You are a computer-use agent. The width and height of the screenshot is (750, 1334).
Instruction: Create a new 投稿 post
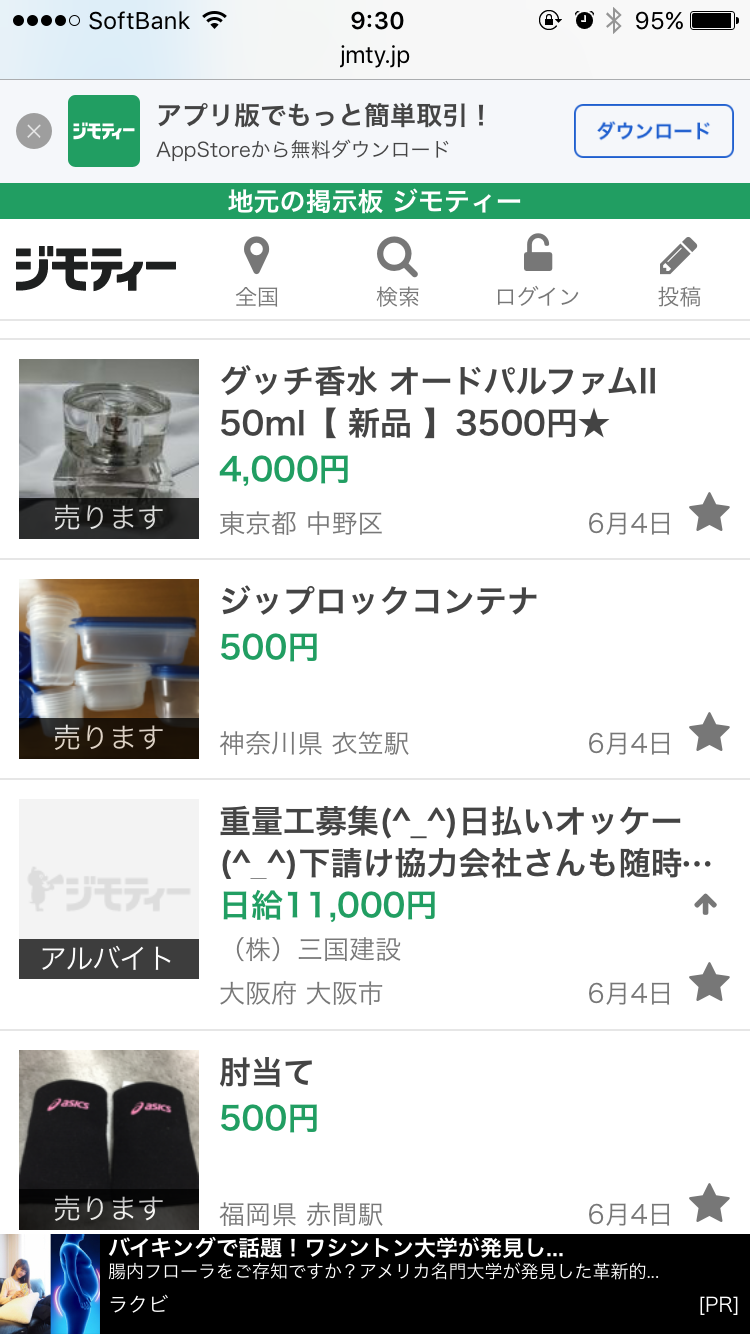679,271
